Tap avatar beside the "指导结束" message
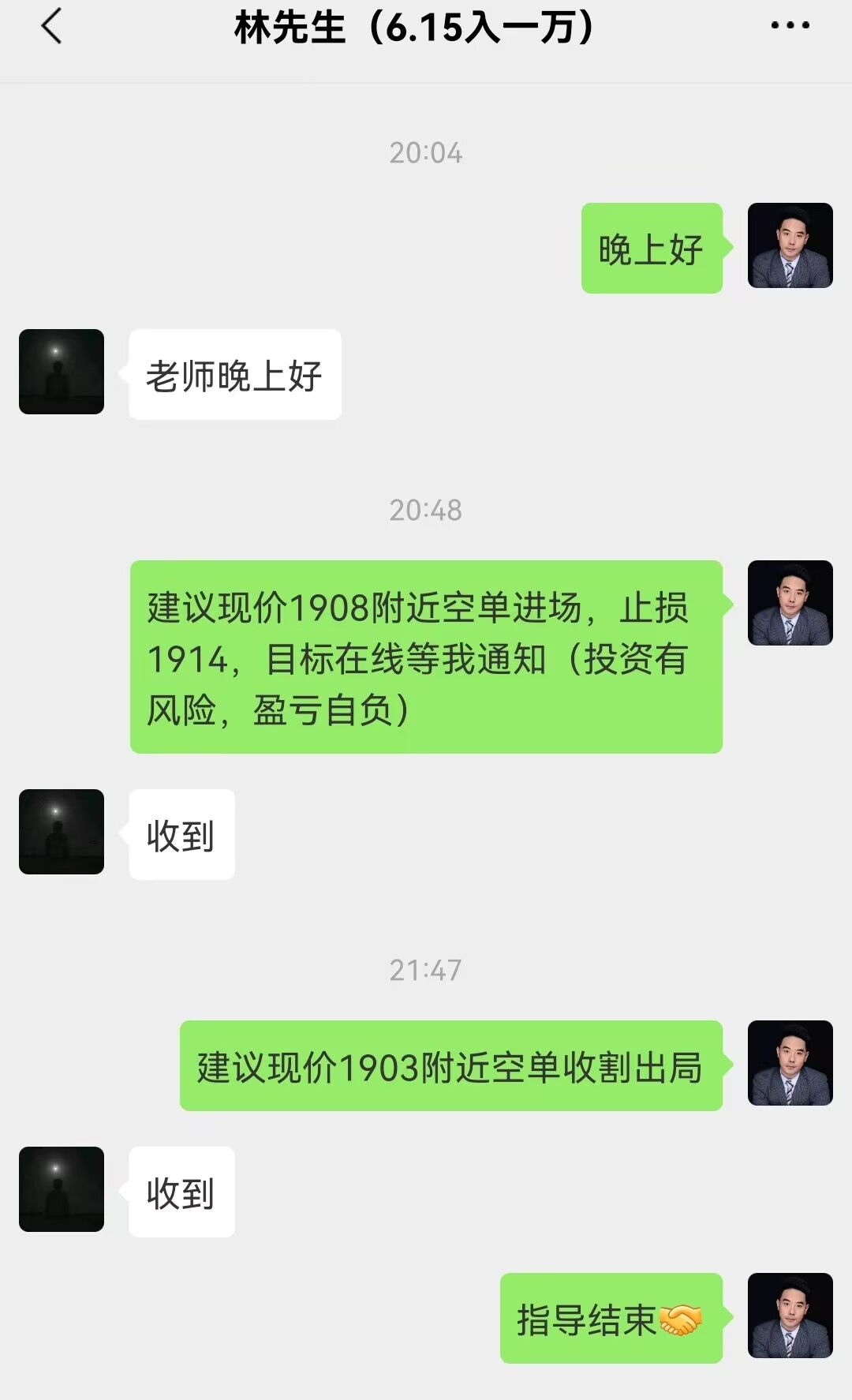The height and width of the screenshot is (1400, 852). click(x=790, y=1316)
